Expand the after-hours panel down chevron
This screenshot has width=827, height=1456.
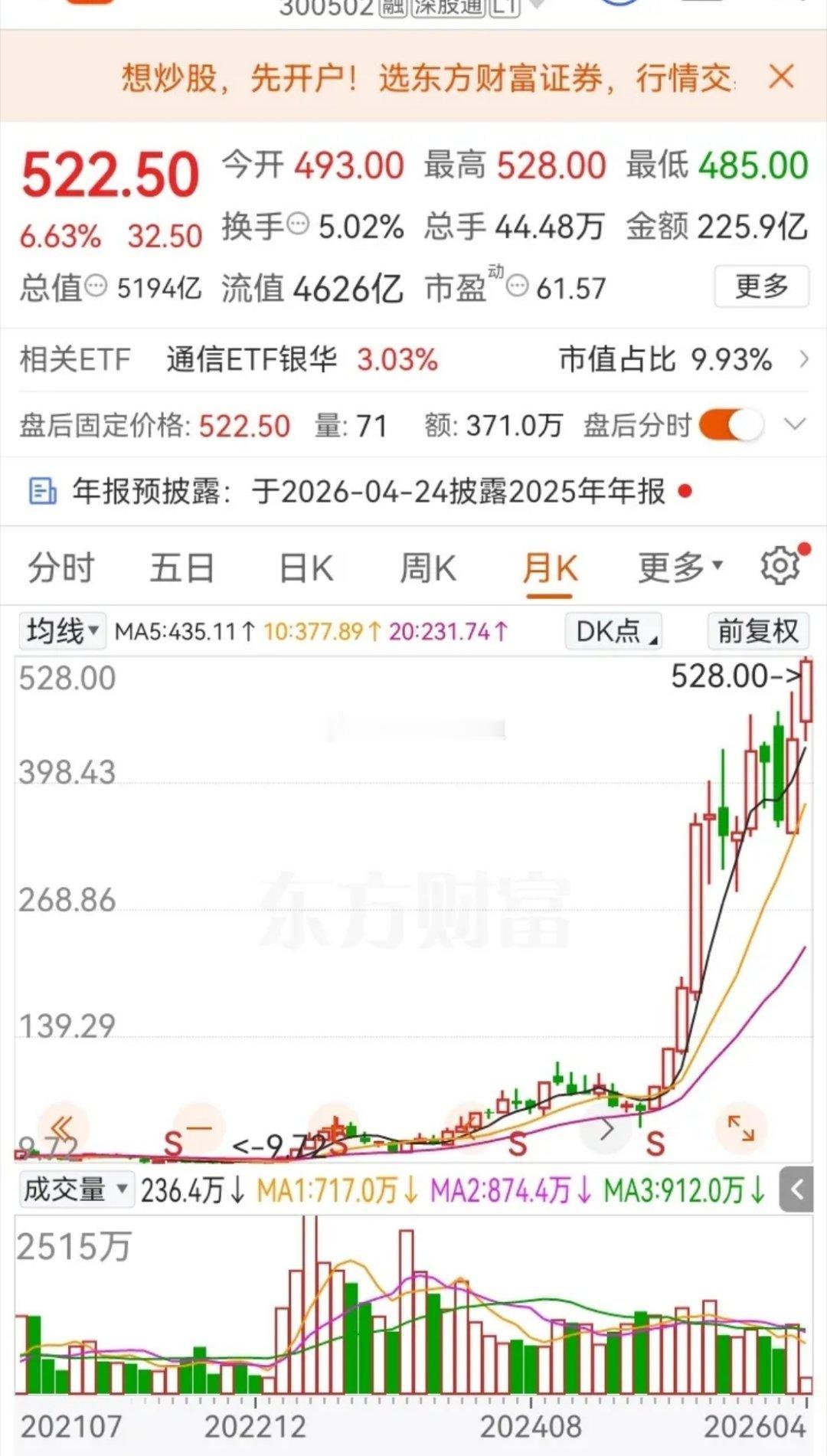793,424
